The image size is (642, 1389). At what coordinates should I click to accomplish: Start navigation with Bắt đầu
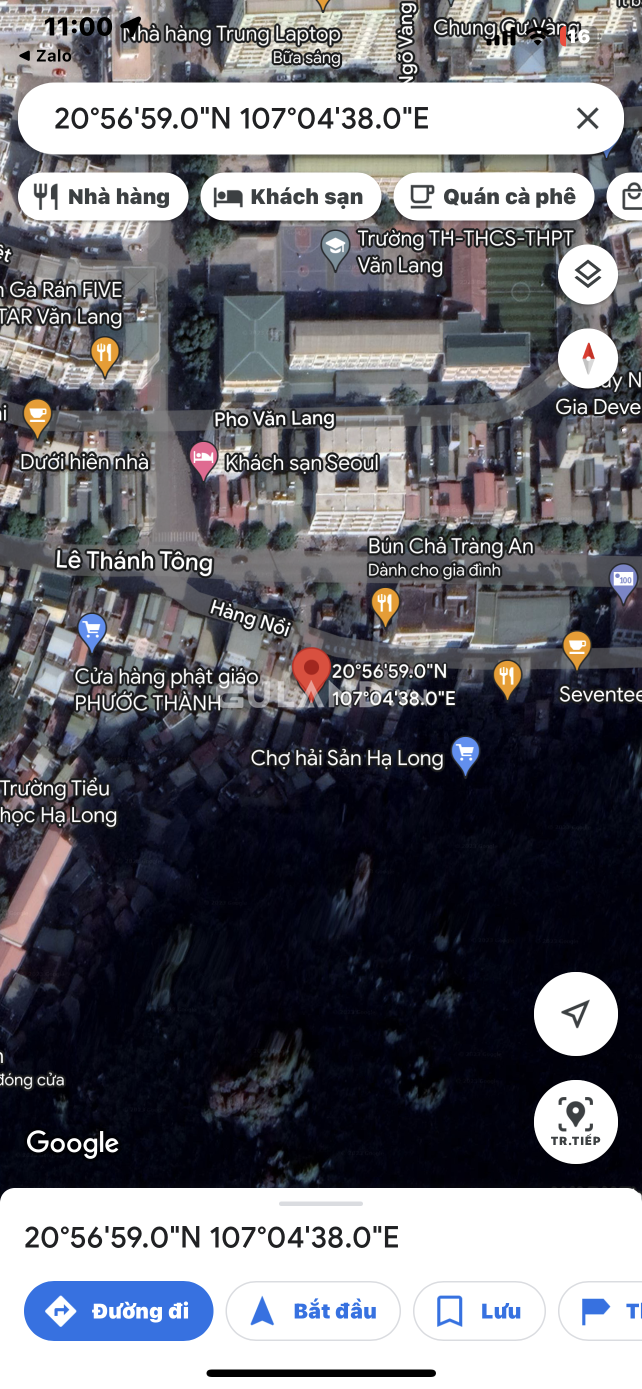point(313,1311)
